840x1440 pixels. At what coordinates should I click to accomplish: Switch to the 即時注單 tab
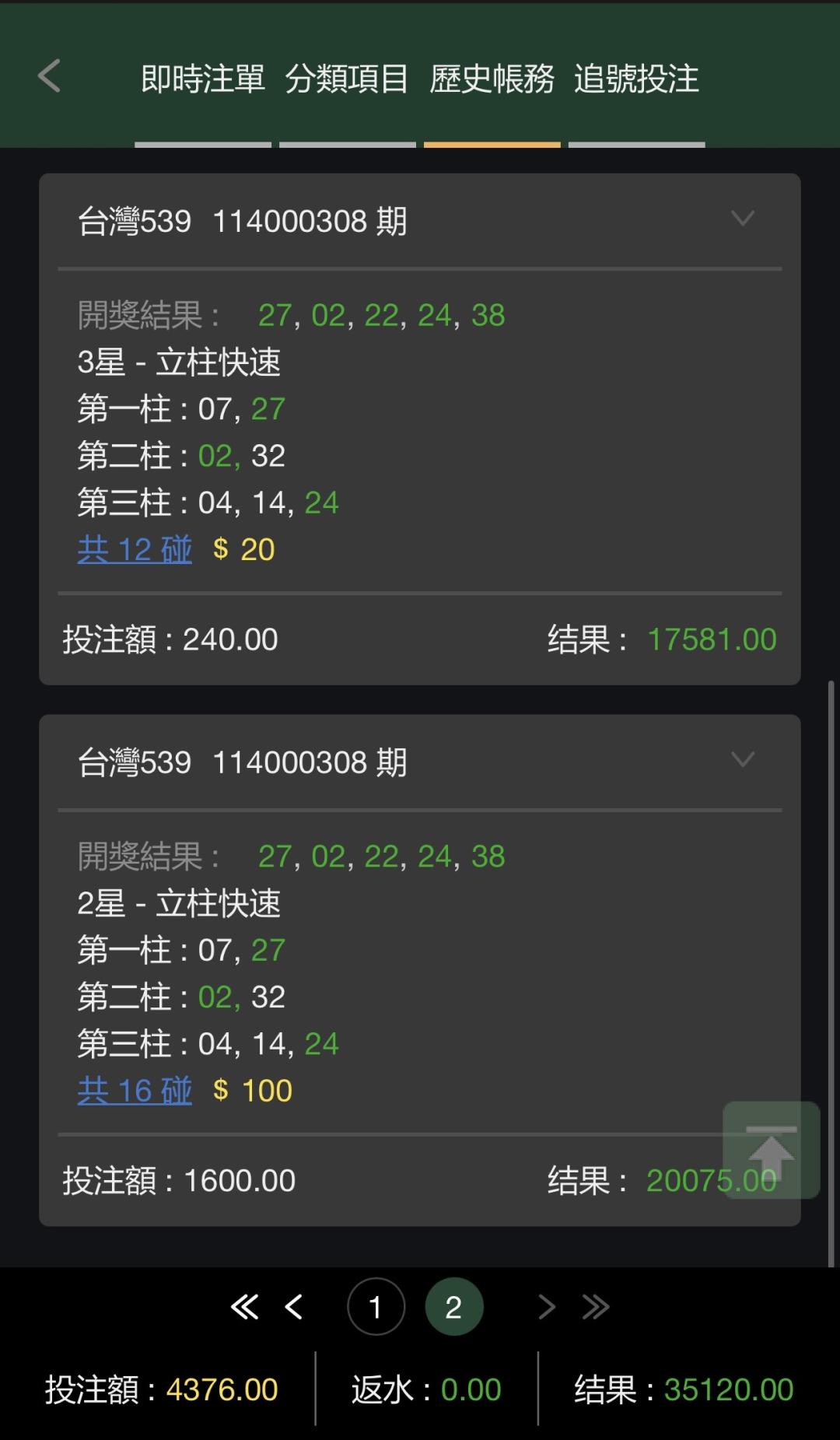pyautogui.click(x=203, y=79)
